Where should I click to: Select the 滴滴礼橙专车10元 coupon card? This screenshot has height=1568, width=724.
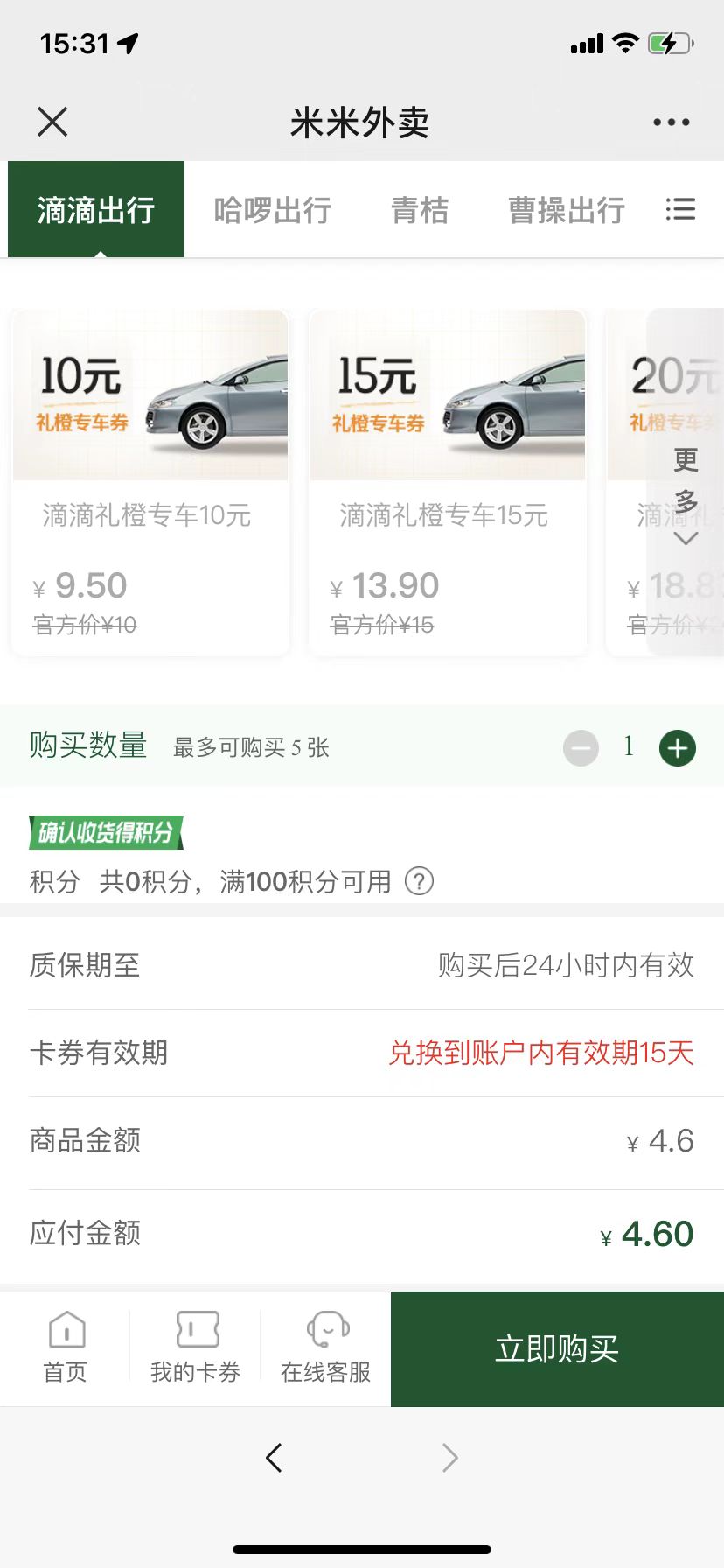coord(150,481)
